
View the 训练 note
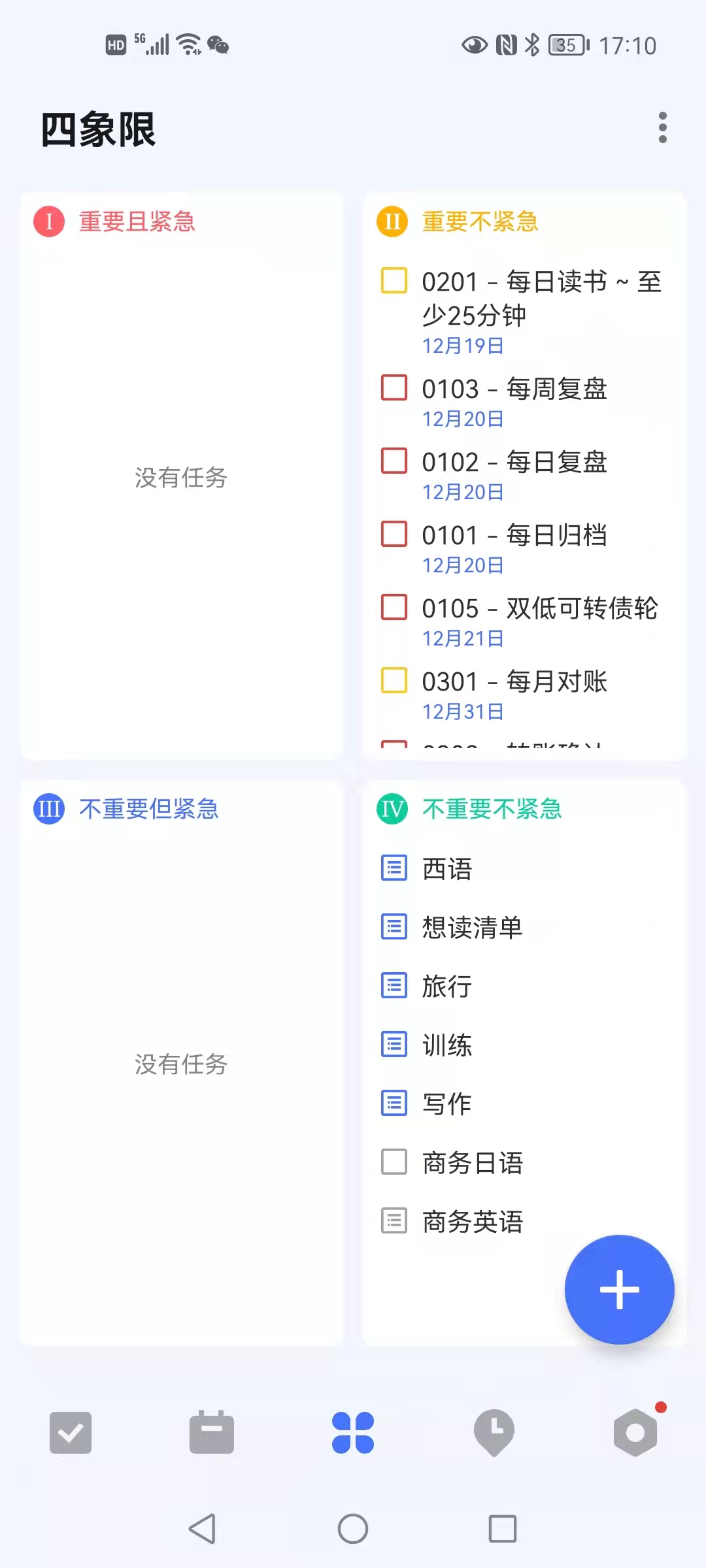446,1045
